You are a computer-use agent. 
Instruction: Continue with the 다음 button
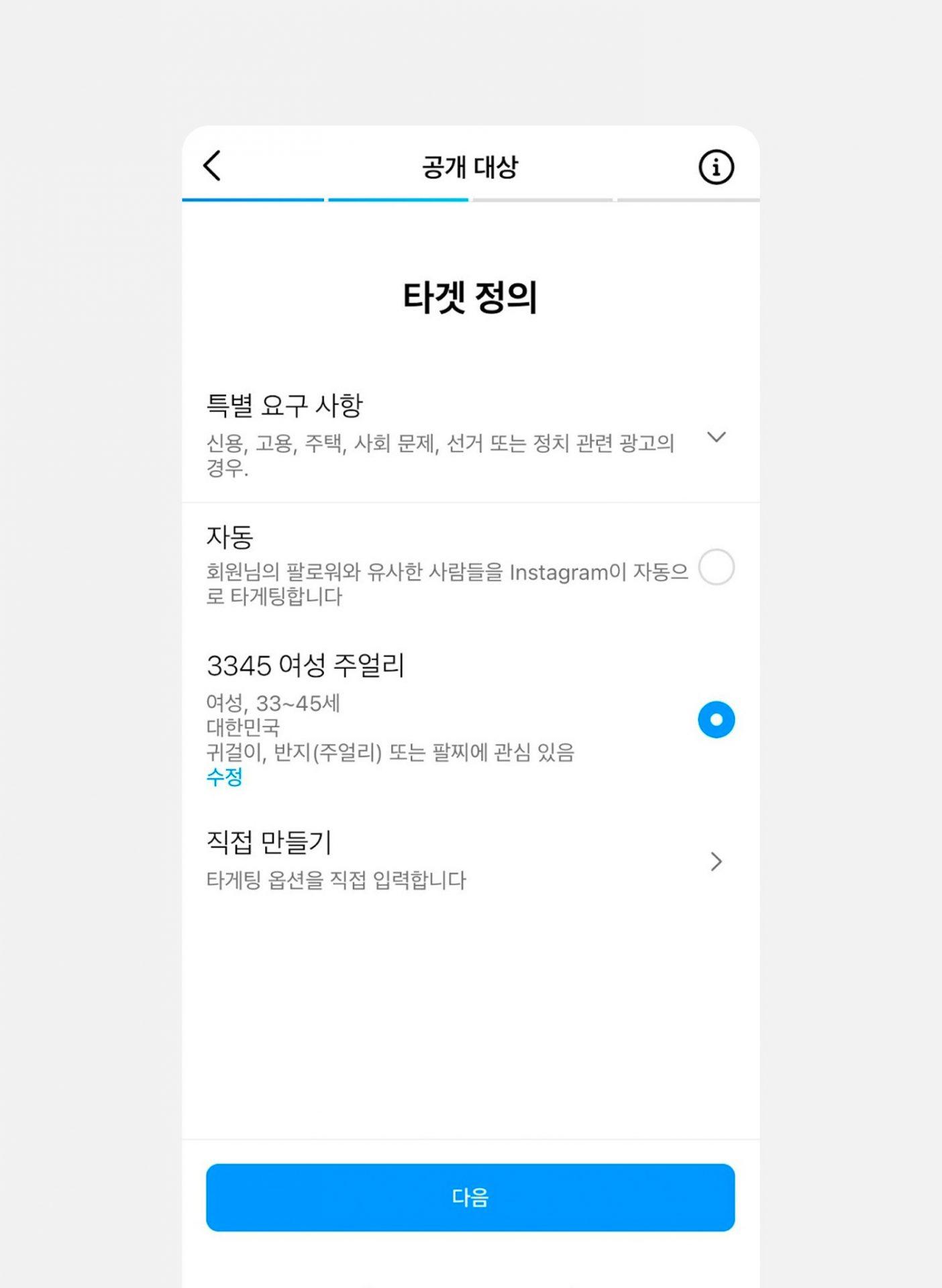click(x=470, y=1197)
